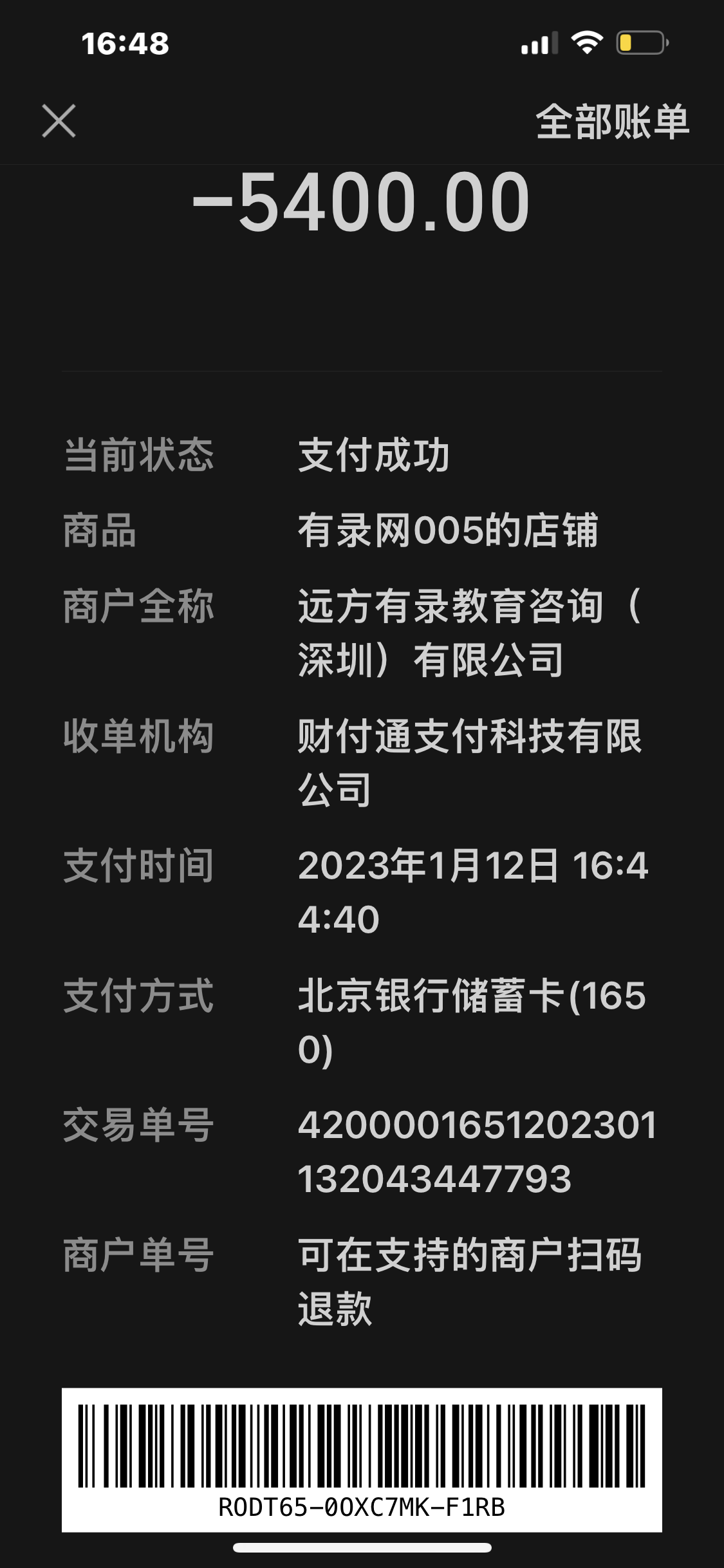Close the payment details page
724x1568 pixels.
pos(59,121)
